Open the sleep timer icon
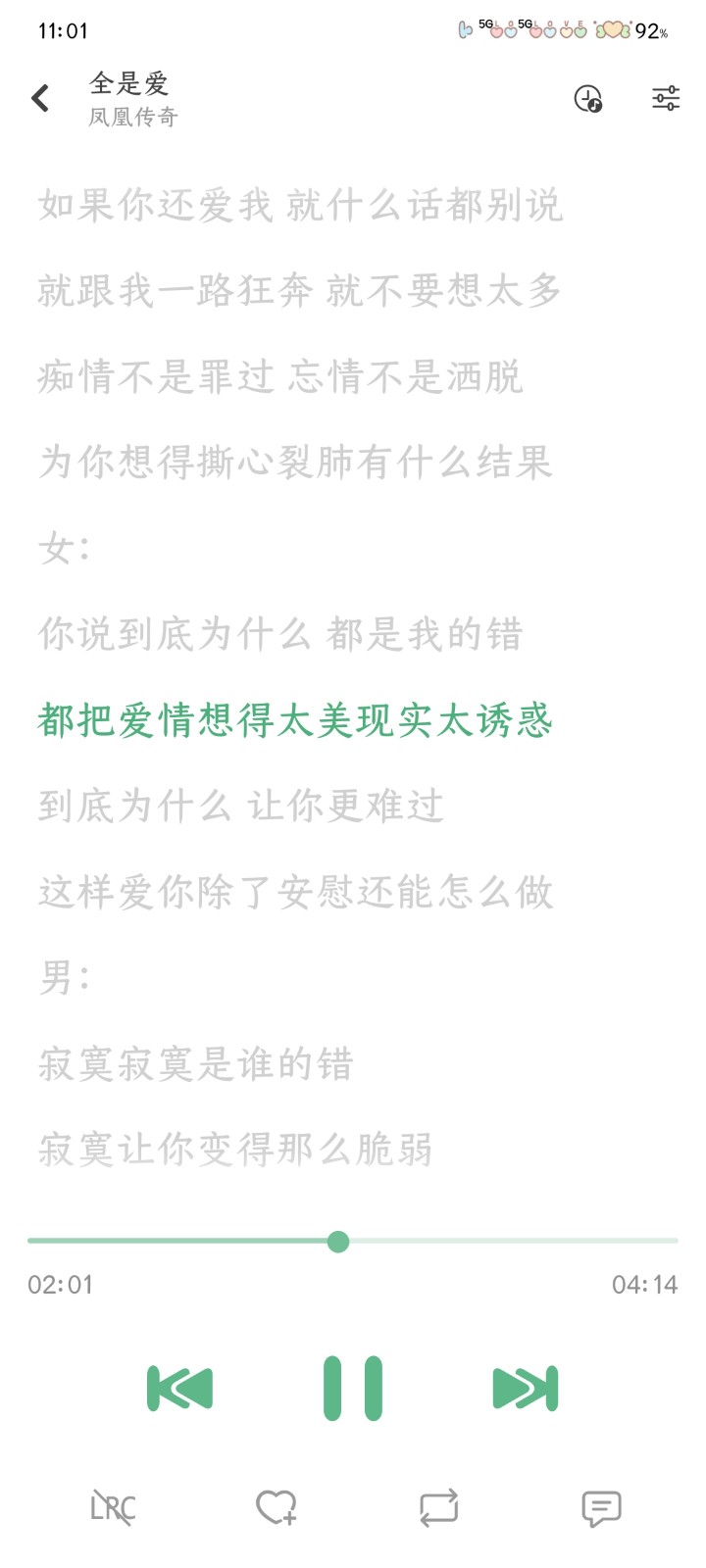The height and width of the screenshot is (1568, 706). click(x=587, y=98)
